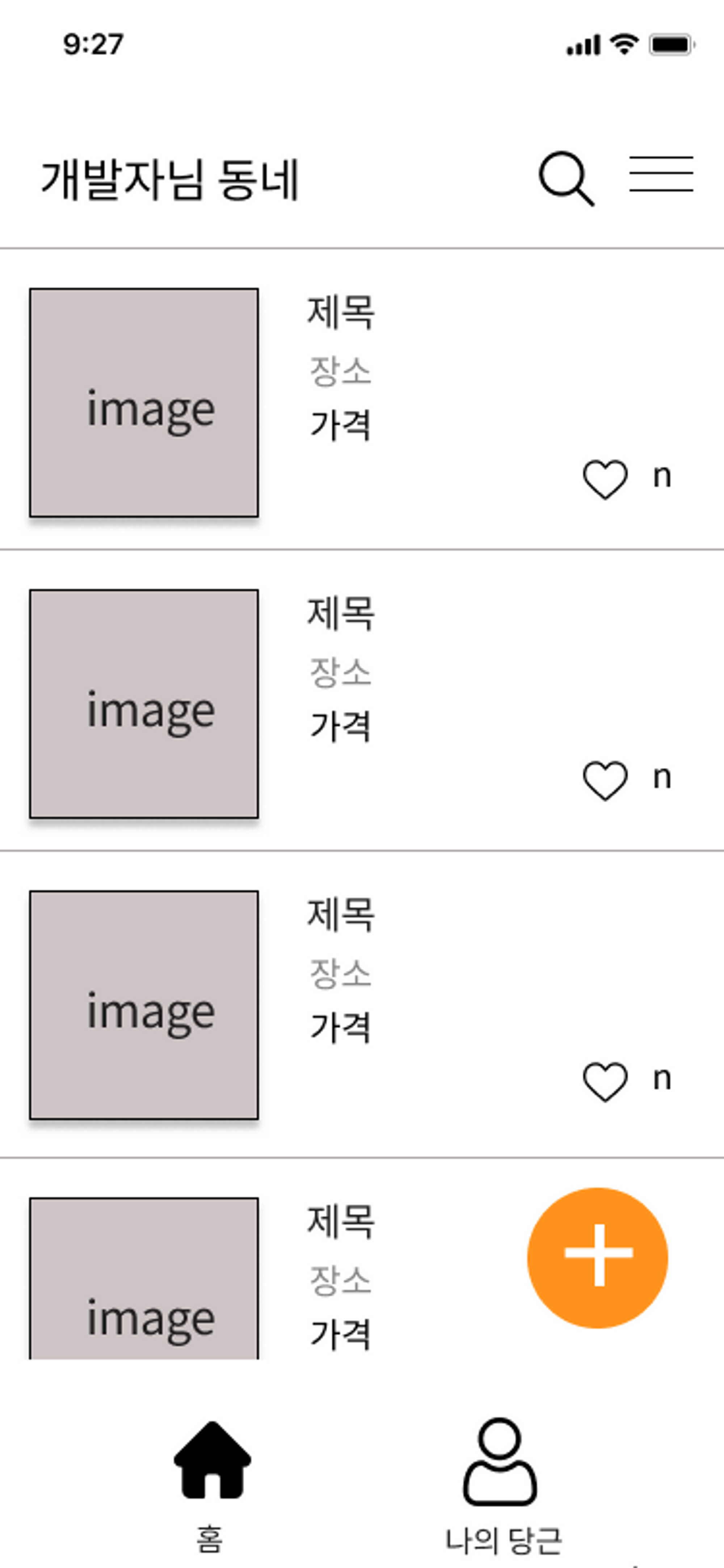Click the heart icon on the first listing
Screen dimensions: 724x1568
point(605,478)
